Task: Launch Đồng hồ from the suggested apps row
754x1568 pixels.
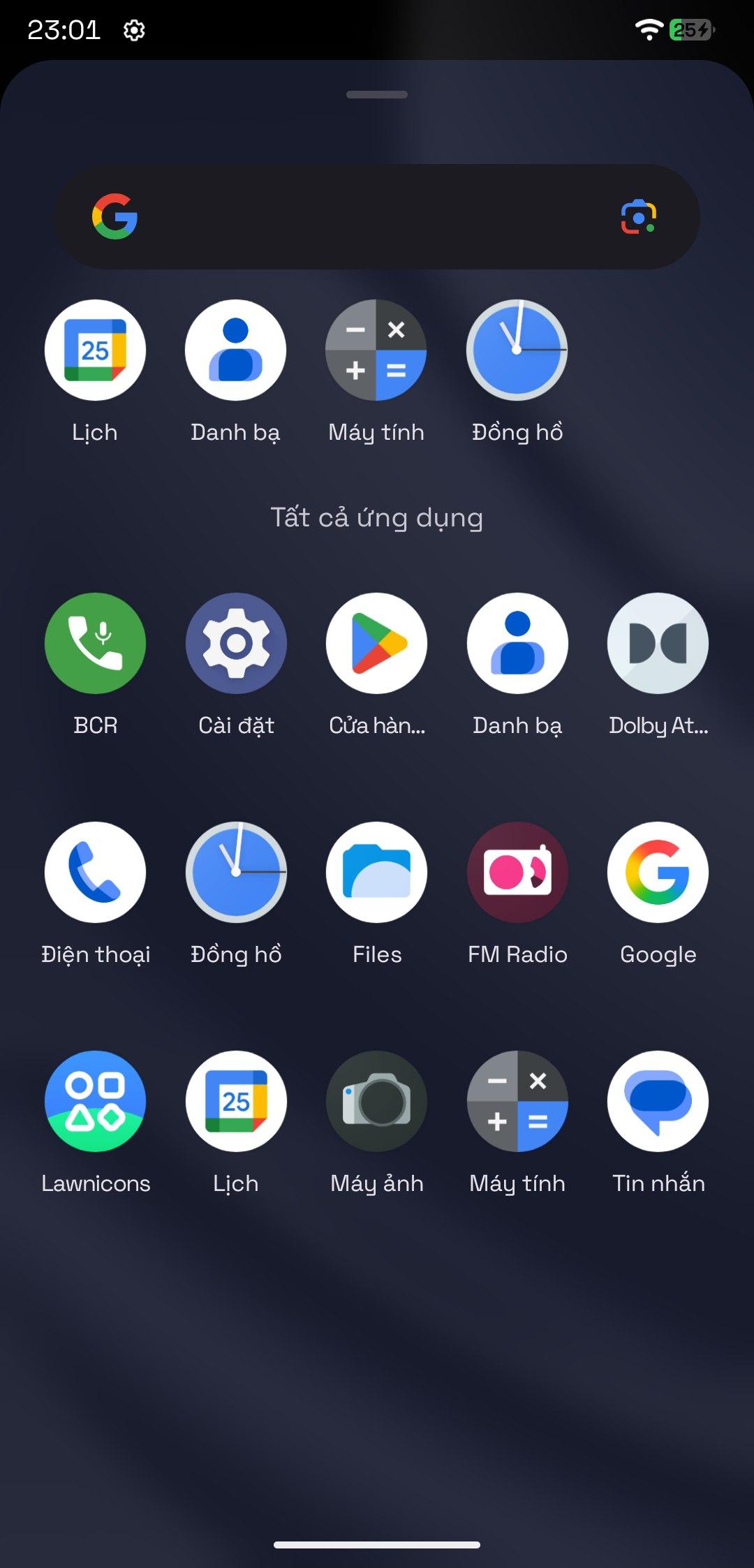Action: point(517,350)
